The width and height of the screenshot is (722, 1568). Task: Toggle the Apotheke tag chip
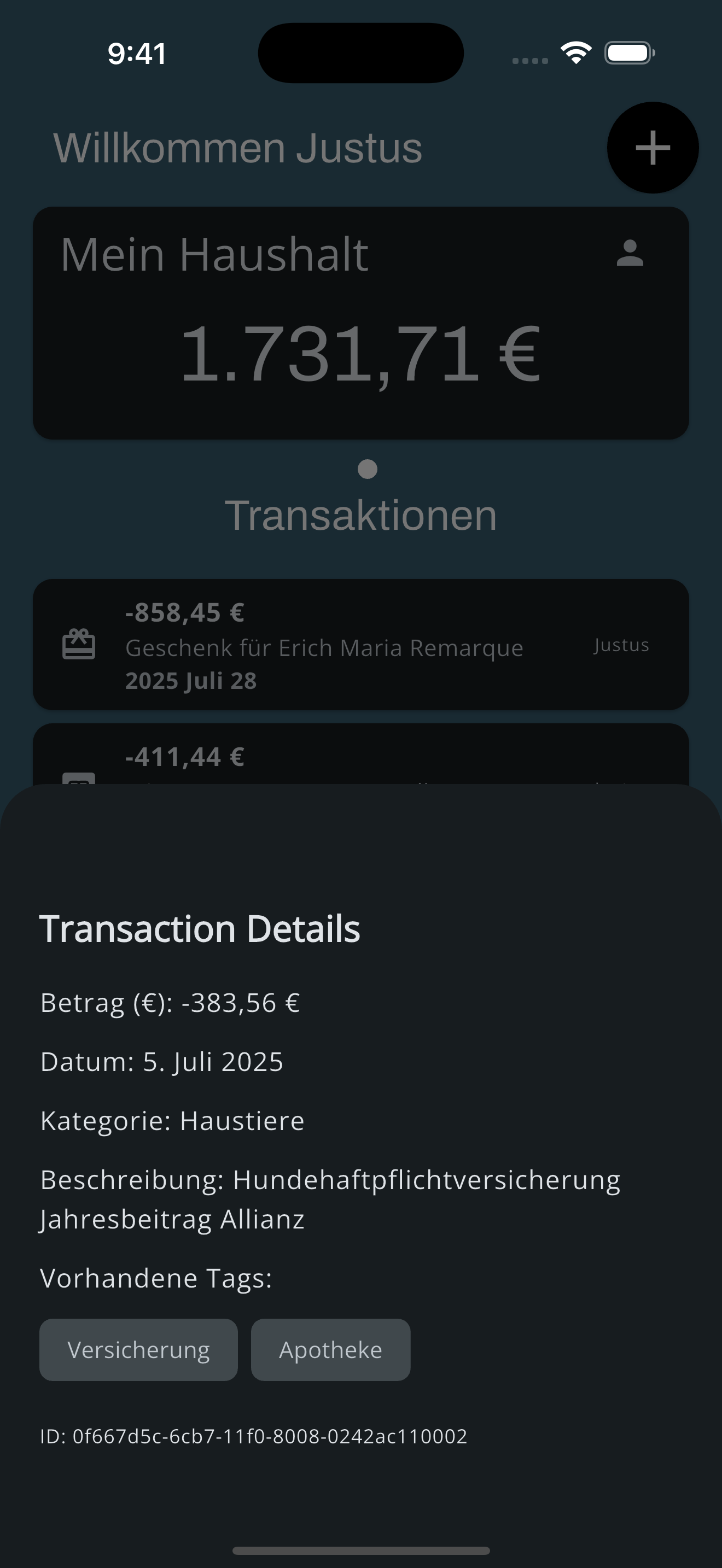point(330,1349)
